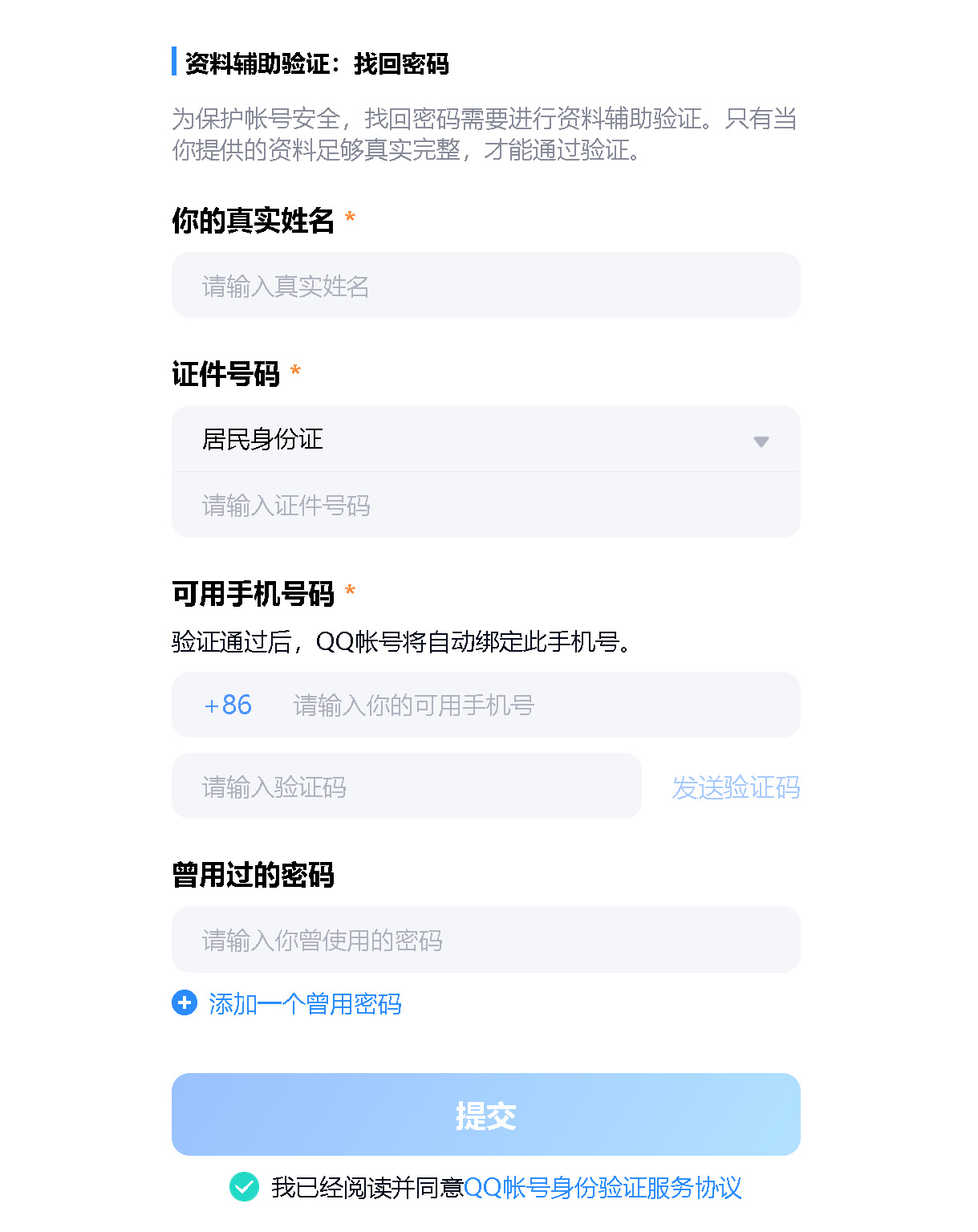Tap the previously used password field
The width and height of the screenshot is (978, 1232).
point(485,940)
